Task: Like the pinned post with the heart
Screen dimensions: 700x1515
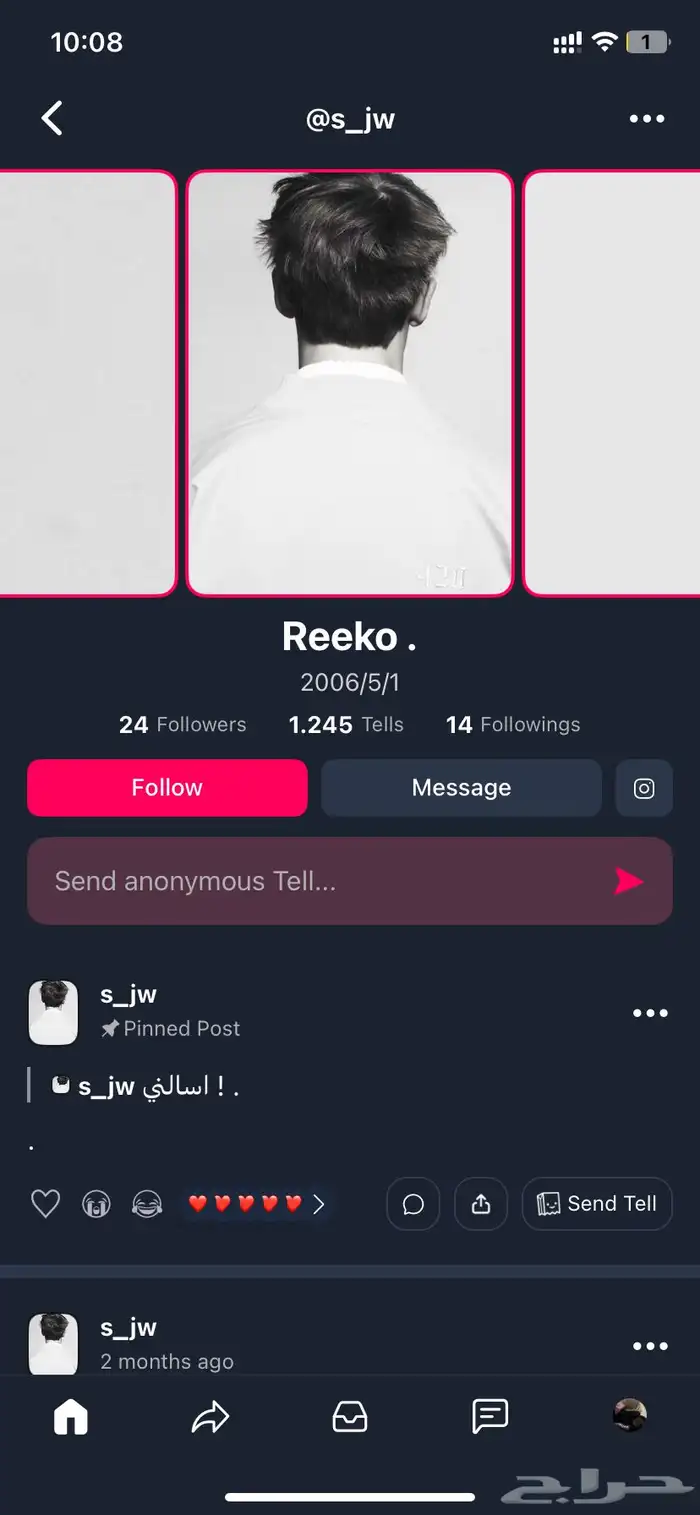Action: click(45, 1204)
